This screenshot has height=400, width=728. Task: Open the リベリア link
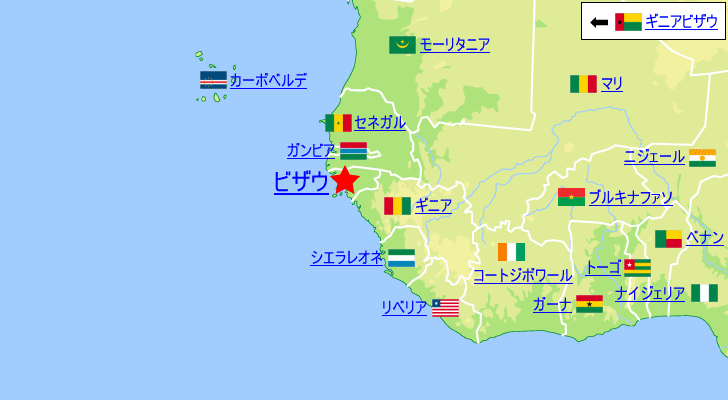[x=404, y=307]
